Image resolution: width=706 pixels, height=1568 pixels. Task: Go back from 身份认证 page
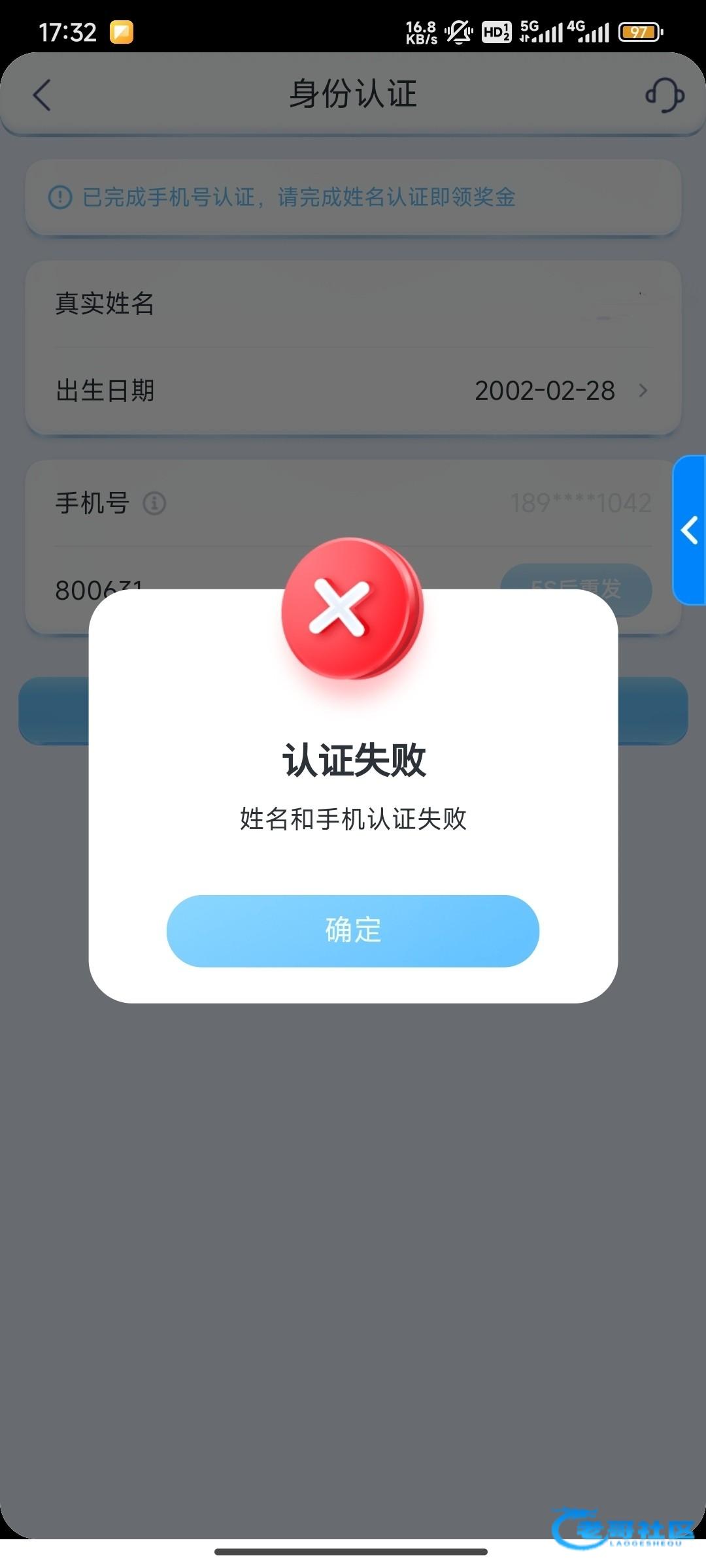42,95
